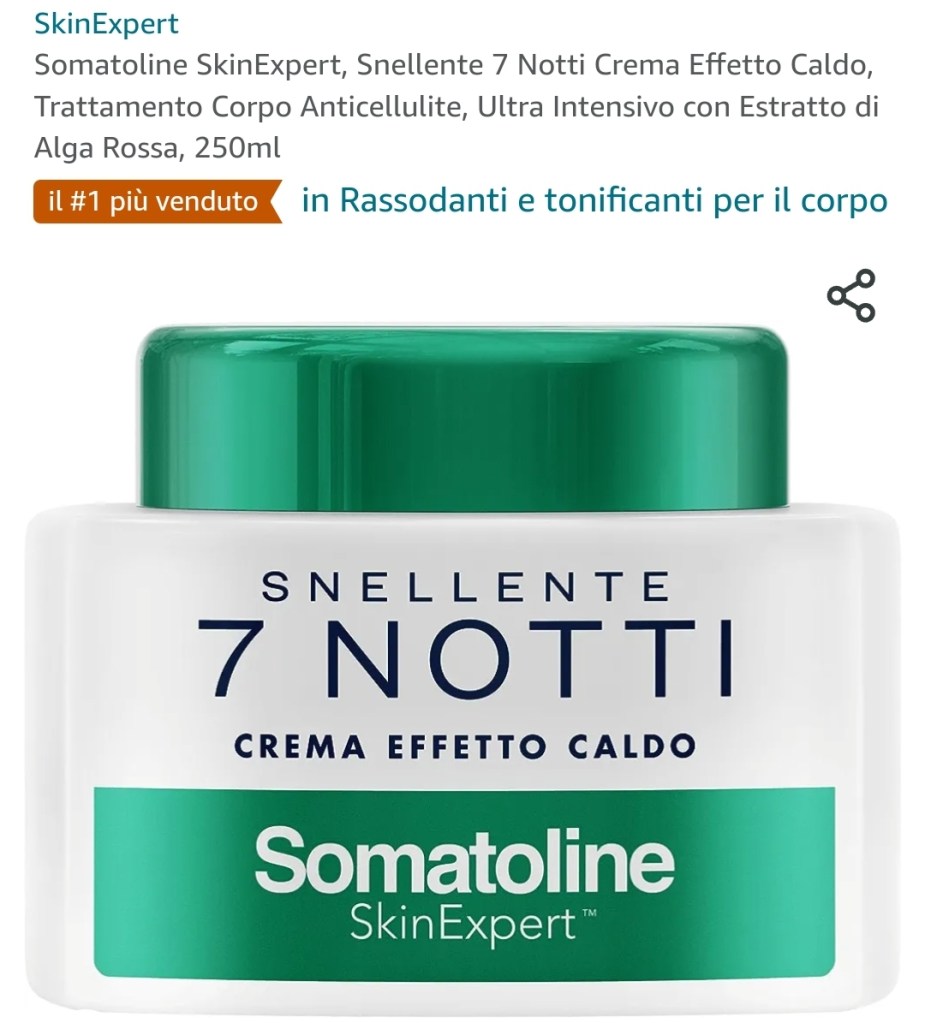The height and width of the screenshot is (1023, 925).
Task: Share this product
Action: pos(851,296)
